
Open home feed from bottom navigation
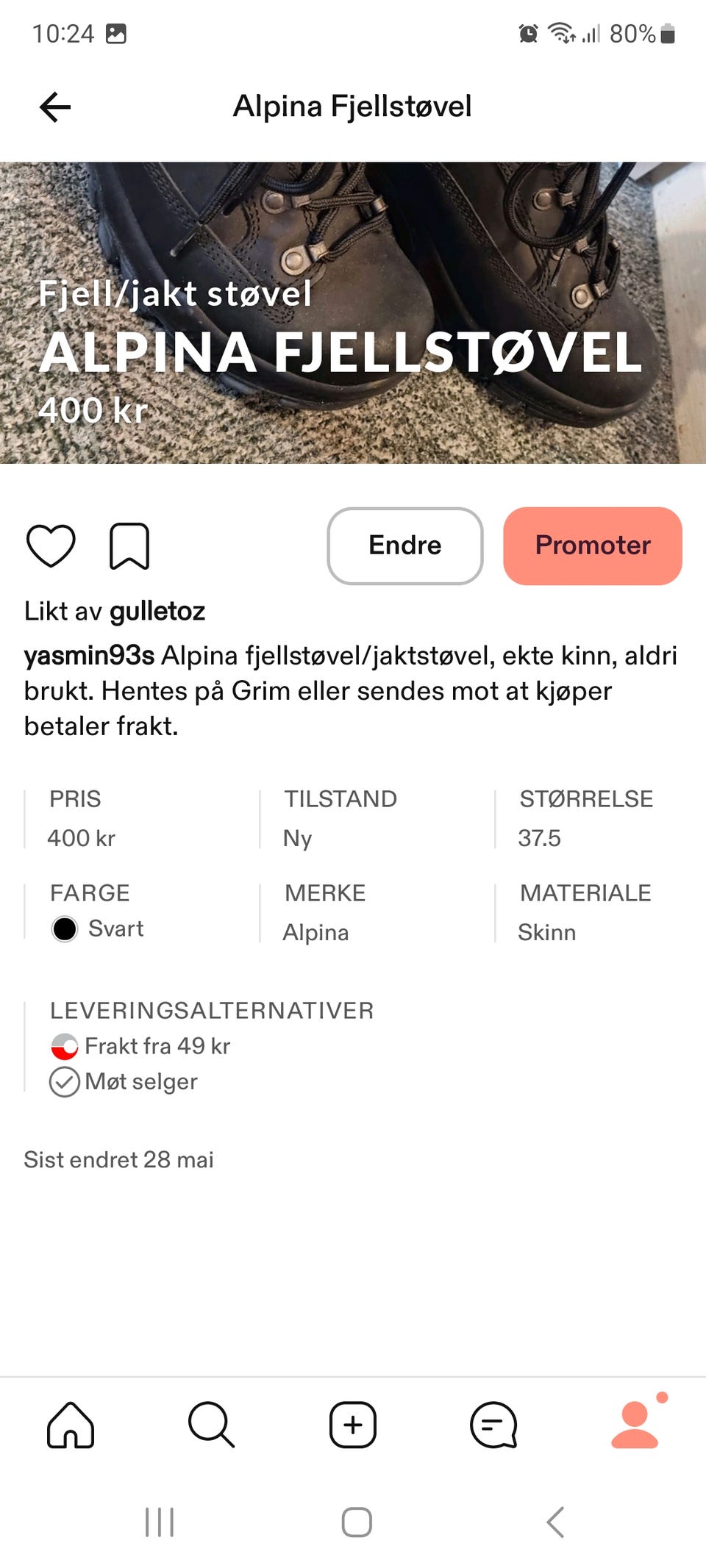pos(70,1425)
